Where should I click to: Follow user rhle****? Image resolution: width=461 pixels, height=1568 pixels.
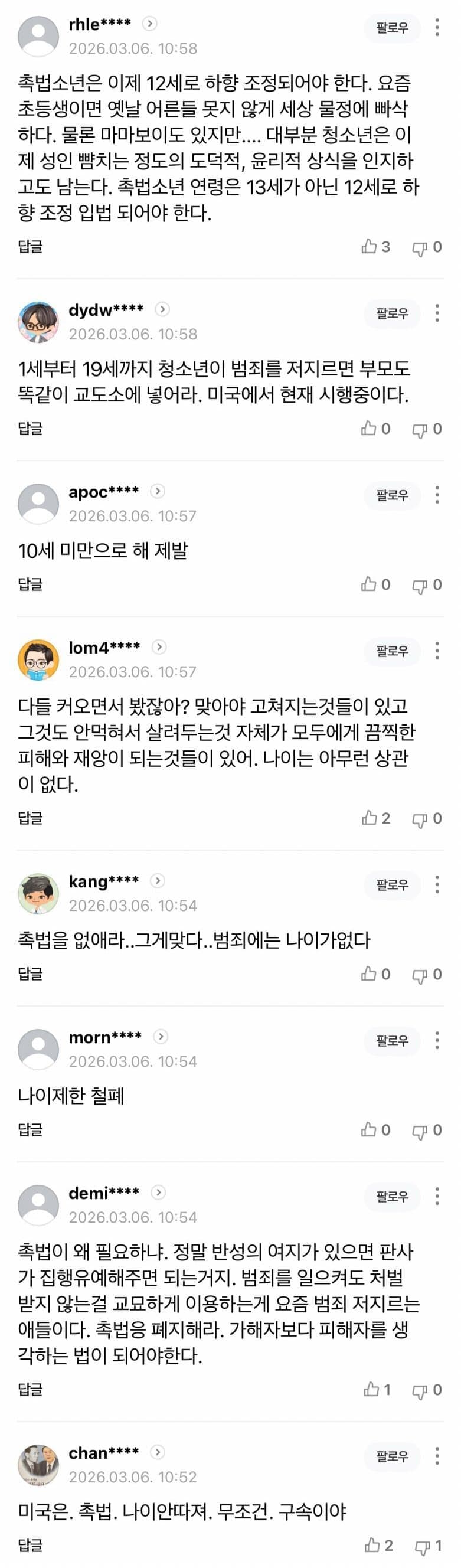(x=391, y=28)
